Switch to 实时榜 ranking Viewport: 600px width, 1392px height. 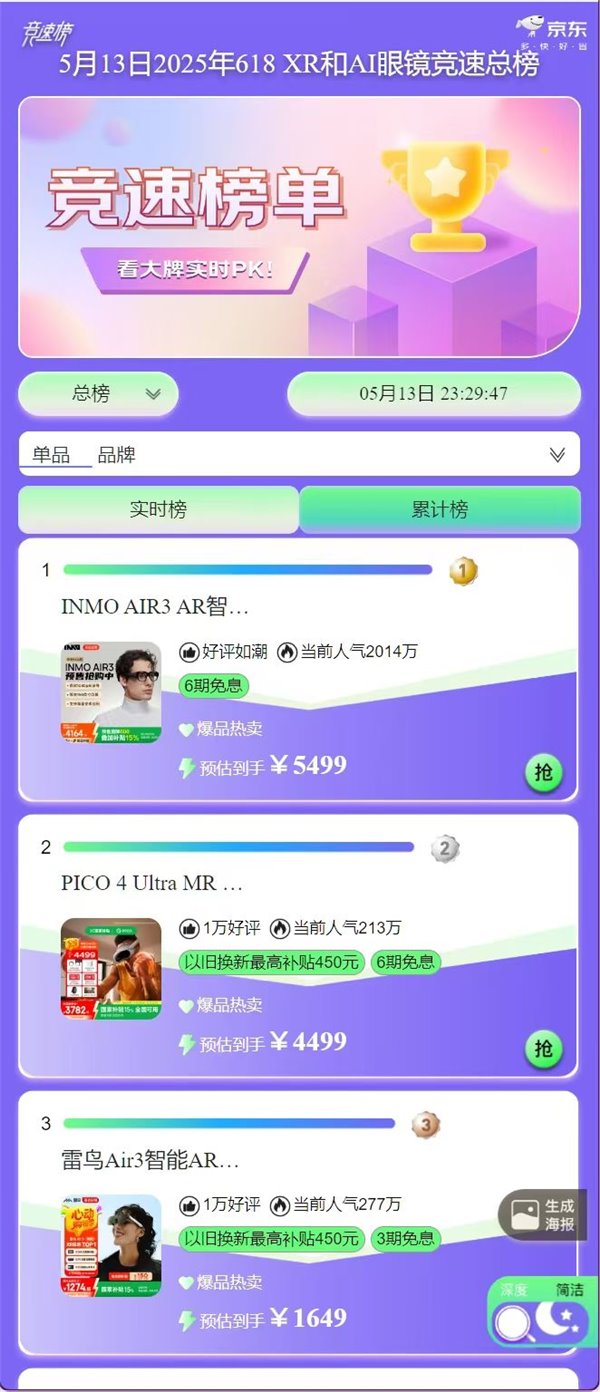click(158, 509)
